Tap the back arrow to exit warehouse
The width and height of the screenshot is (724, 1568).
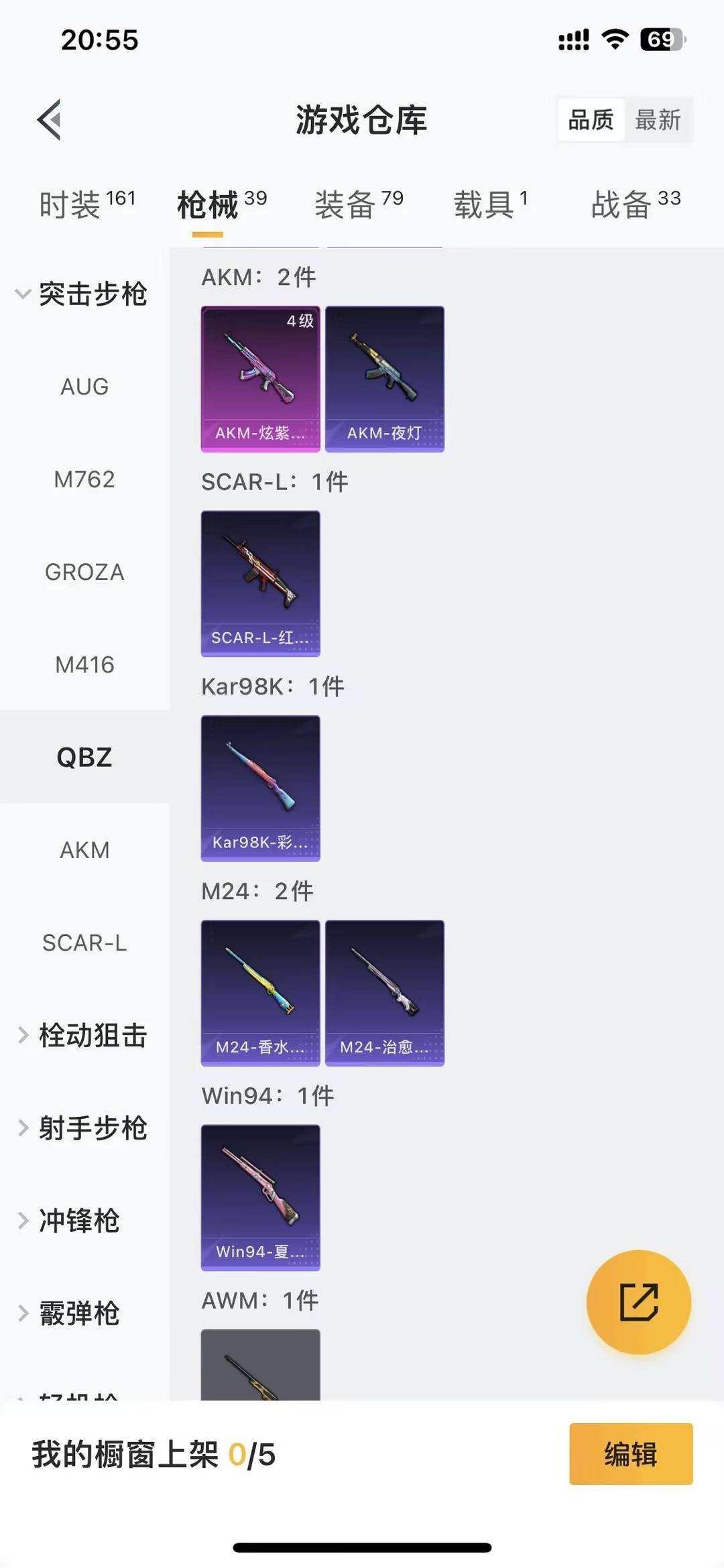[48, 121]
